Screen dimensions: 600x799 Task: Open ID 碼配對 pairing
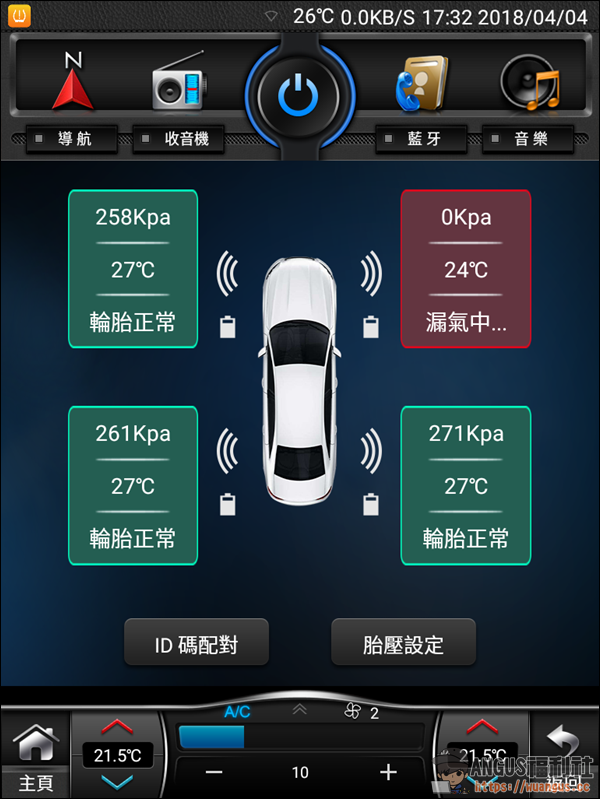[x=196, y=645]
